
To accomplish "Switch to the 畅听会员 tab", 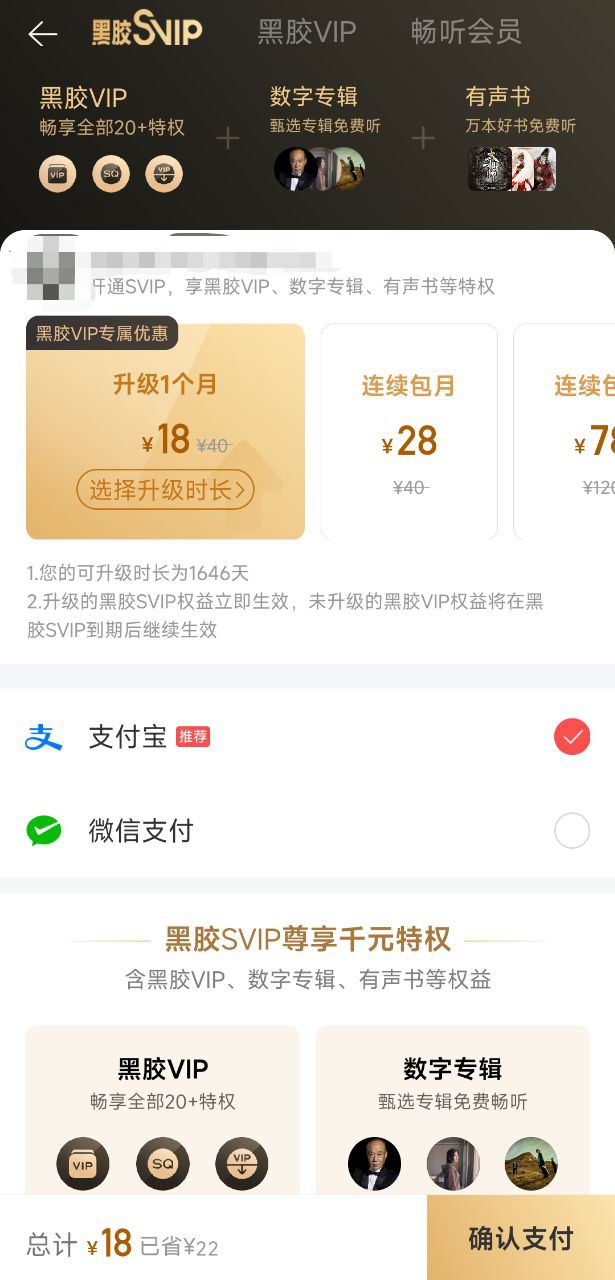I will coord(465,32).
